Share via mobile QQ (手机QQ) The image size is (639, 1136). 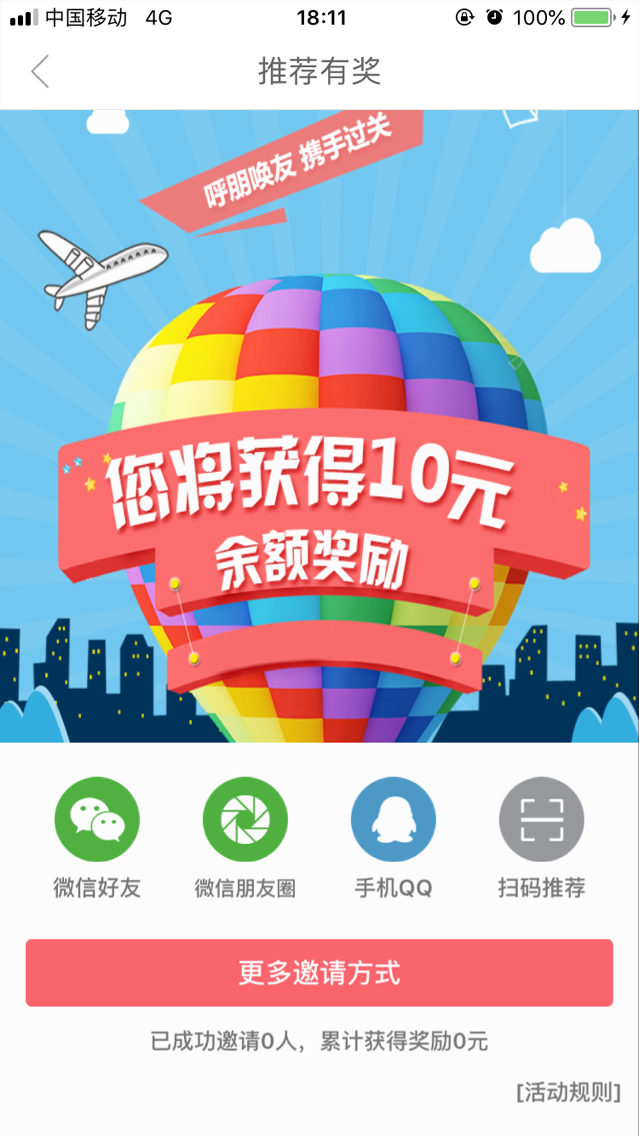coord(393,820)
